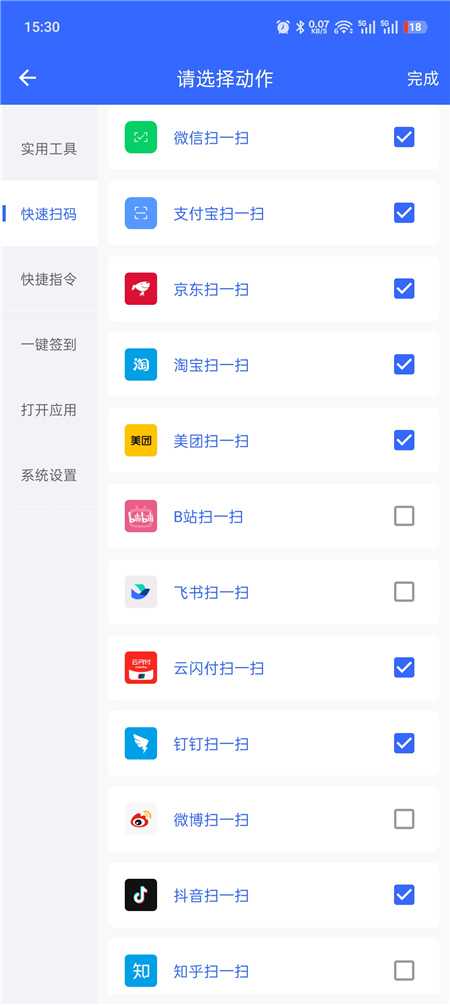Go back using the top-left arrow
This screenshot has height=1005, width=450.
click(x=28, y=78)
